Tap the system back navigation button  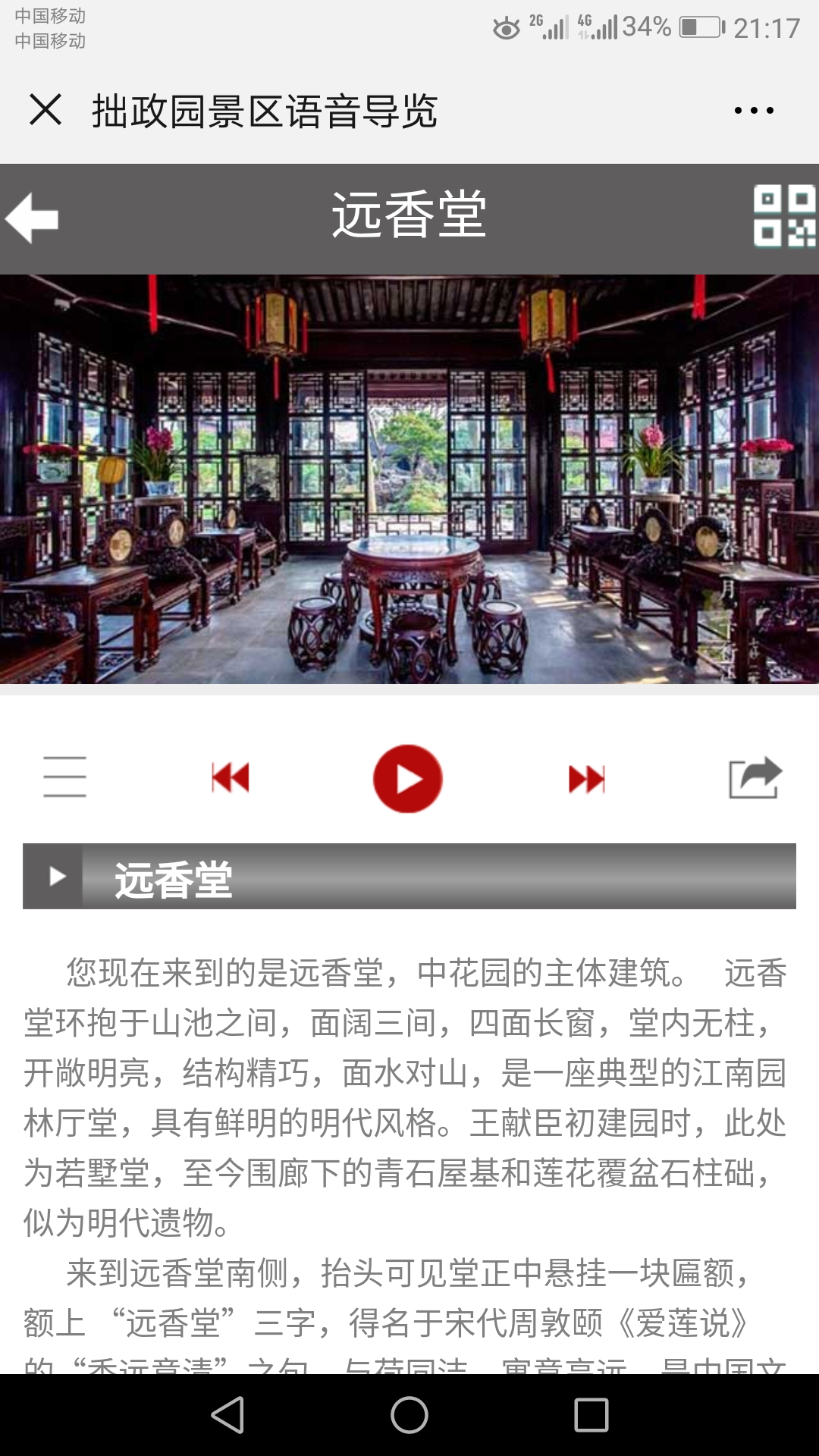pos(227,1415)
